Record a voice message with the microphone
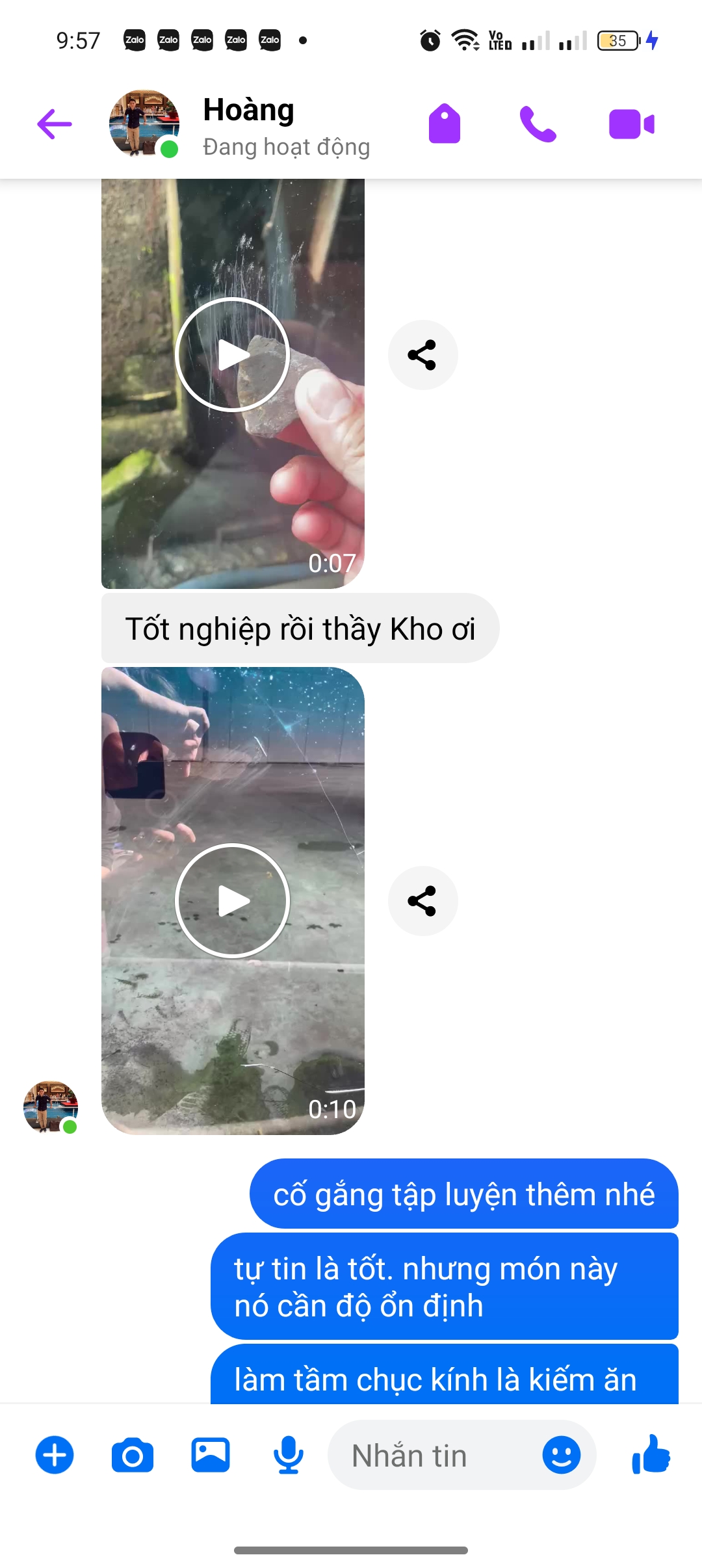This screenshot has width=702, height=1568. (288, 1455)
